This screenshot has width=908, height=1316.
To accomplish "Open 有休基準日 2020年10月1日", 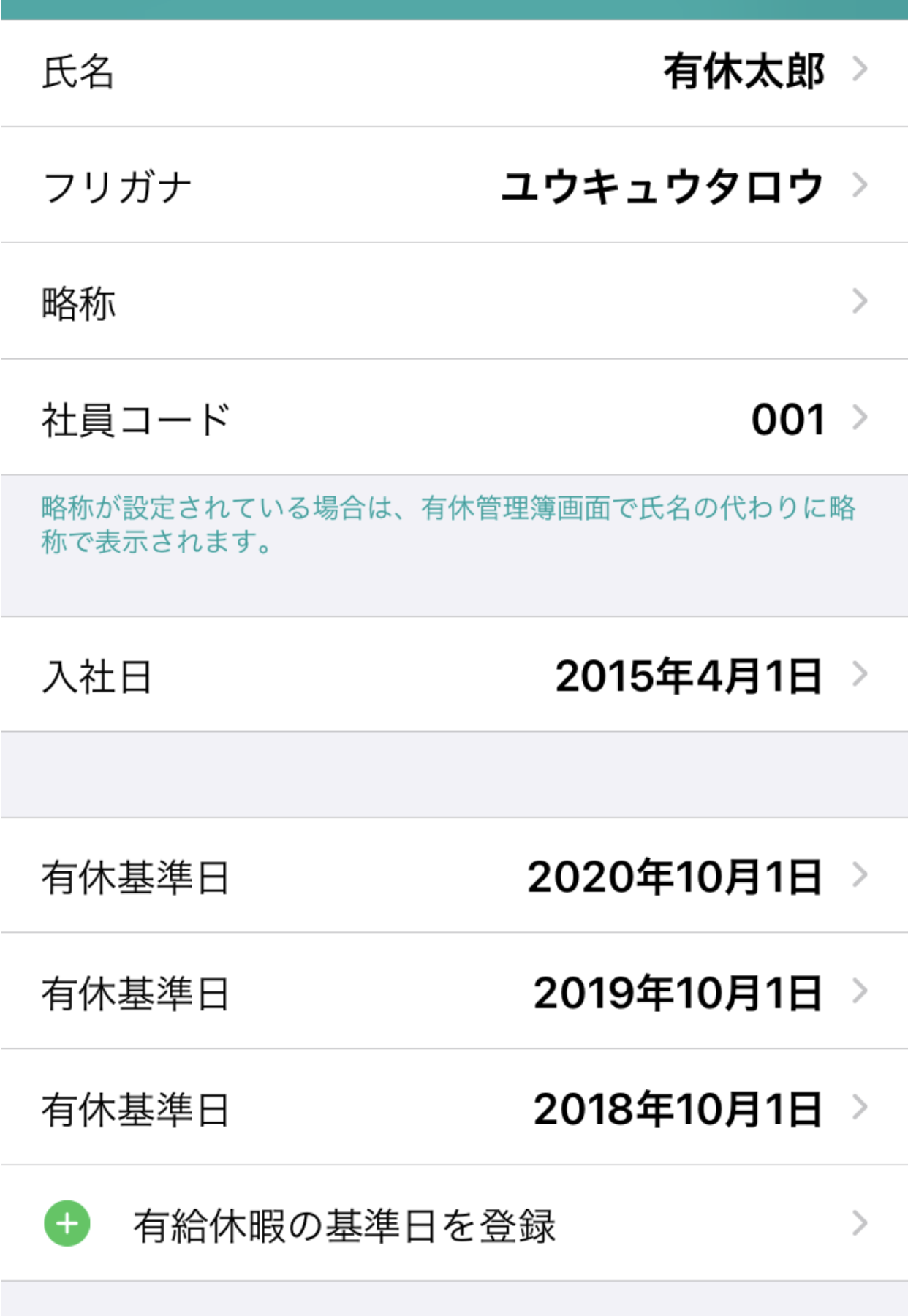I will point(453,876).
